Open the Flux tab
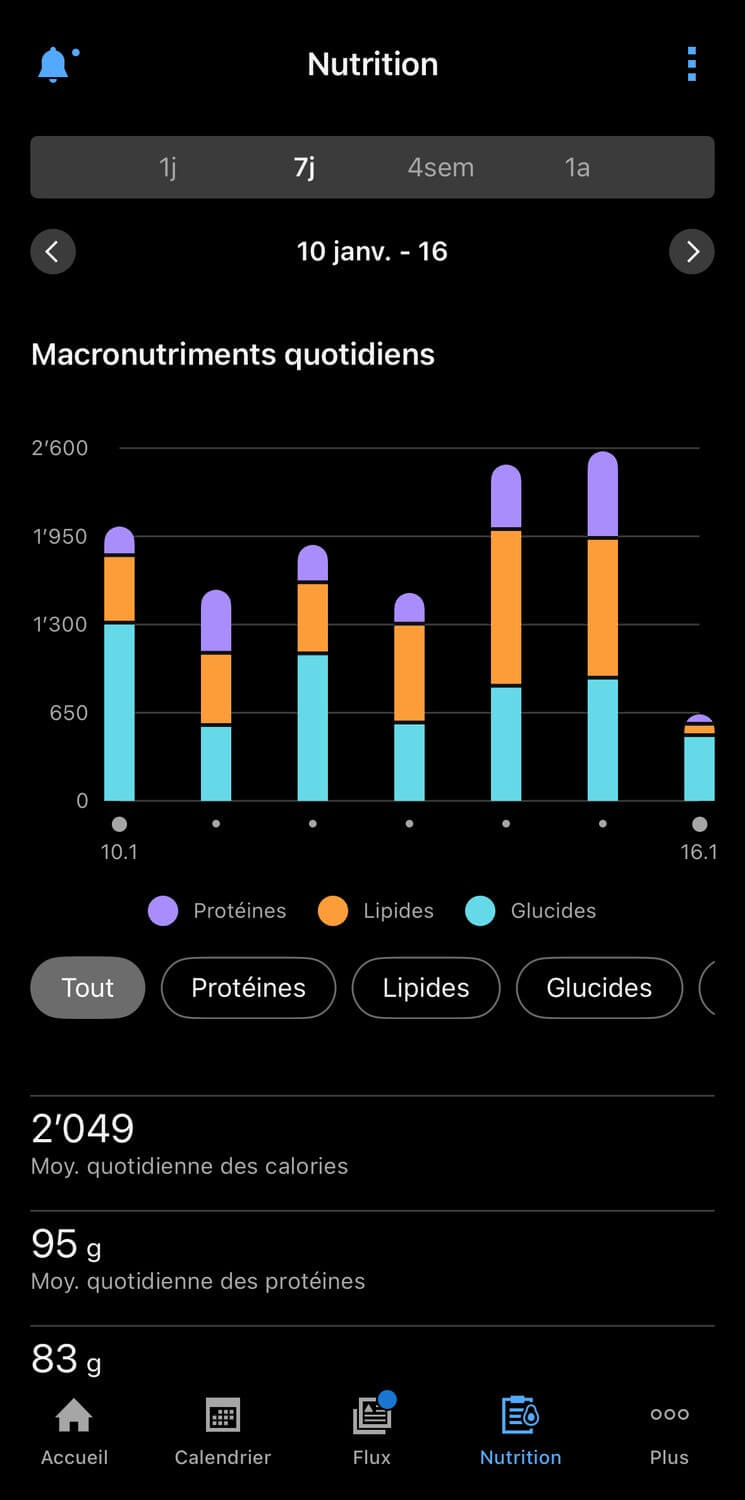745x1500 pixels. click(372, 1431)
